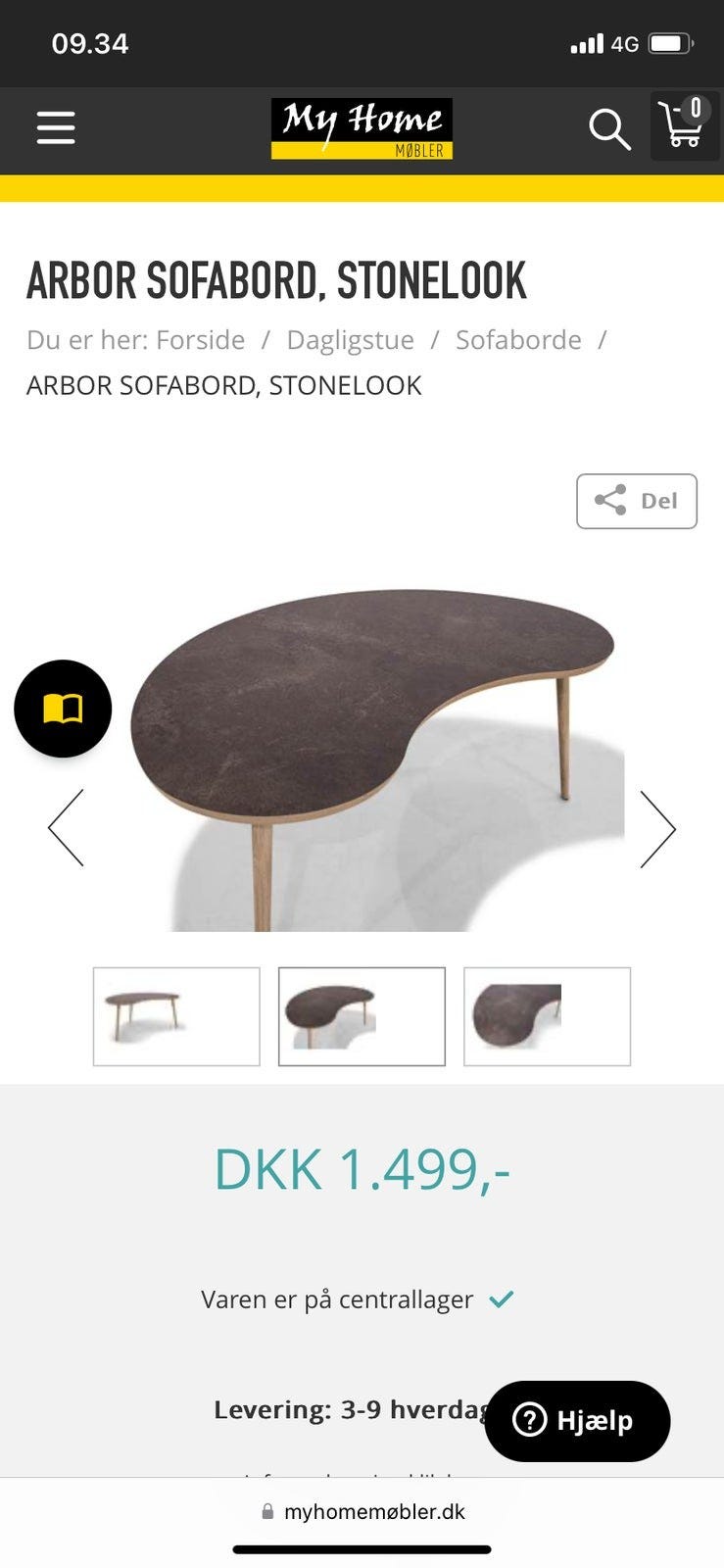The height and width of the screenshot is (1568, 724).
Task: Select the first side-view thumbnail
Action: 176,1016
